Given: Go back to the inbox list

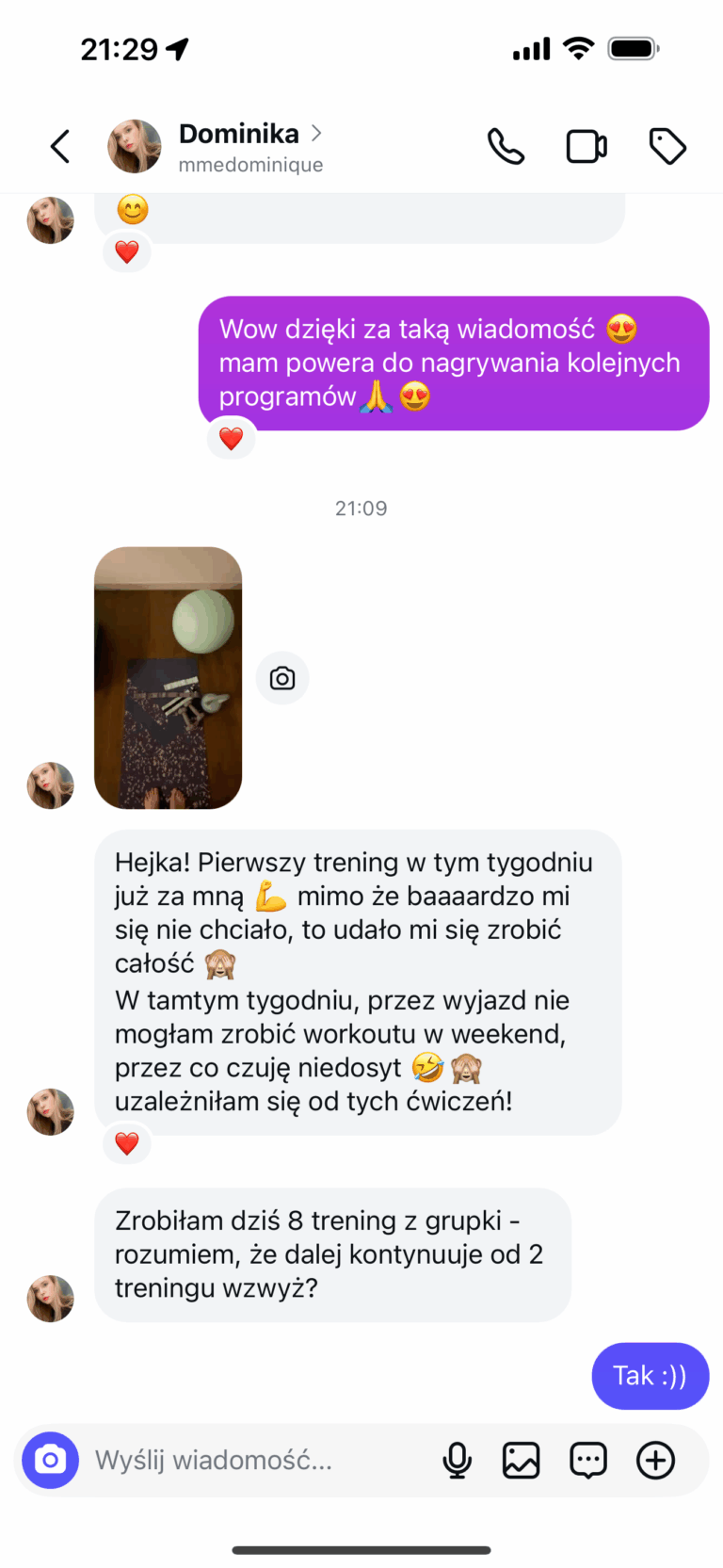Looking at the screenshot, I should (x=60, y=146).
